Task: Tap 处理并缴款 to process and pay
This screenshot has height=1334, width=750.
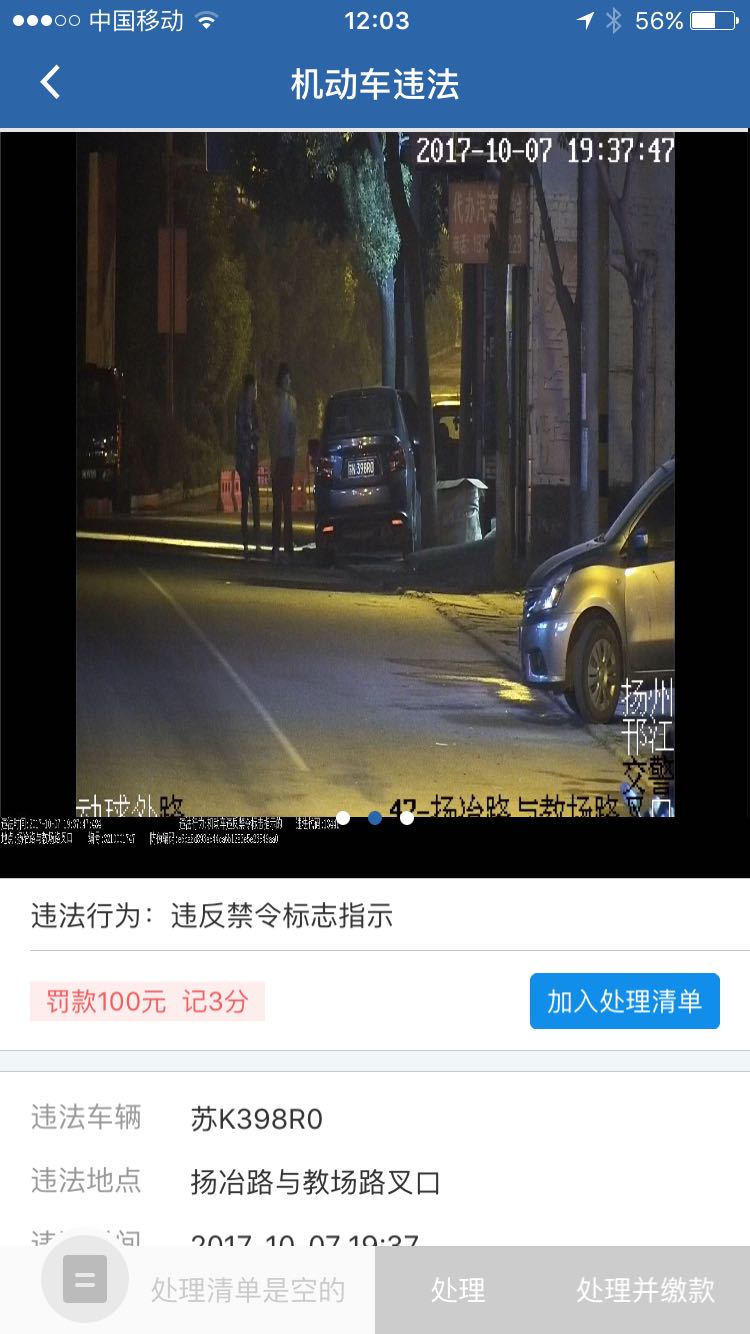Action: pyautogui.click(x=645, y=1290)
